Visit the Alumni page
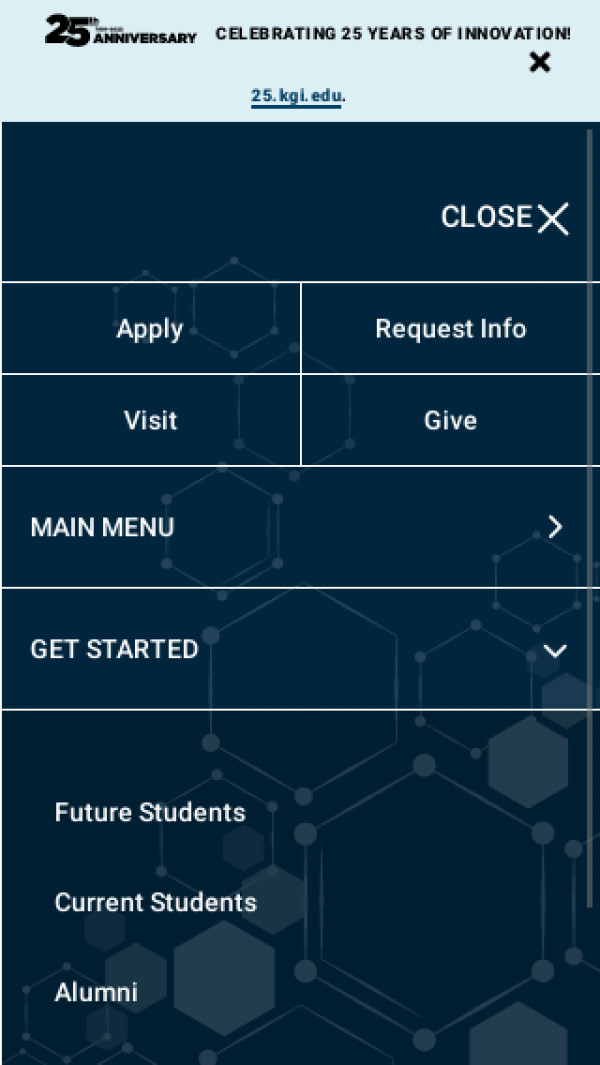Viewport: 600px width, 1065px height. tap(96, 993)
